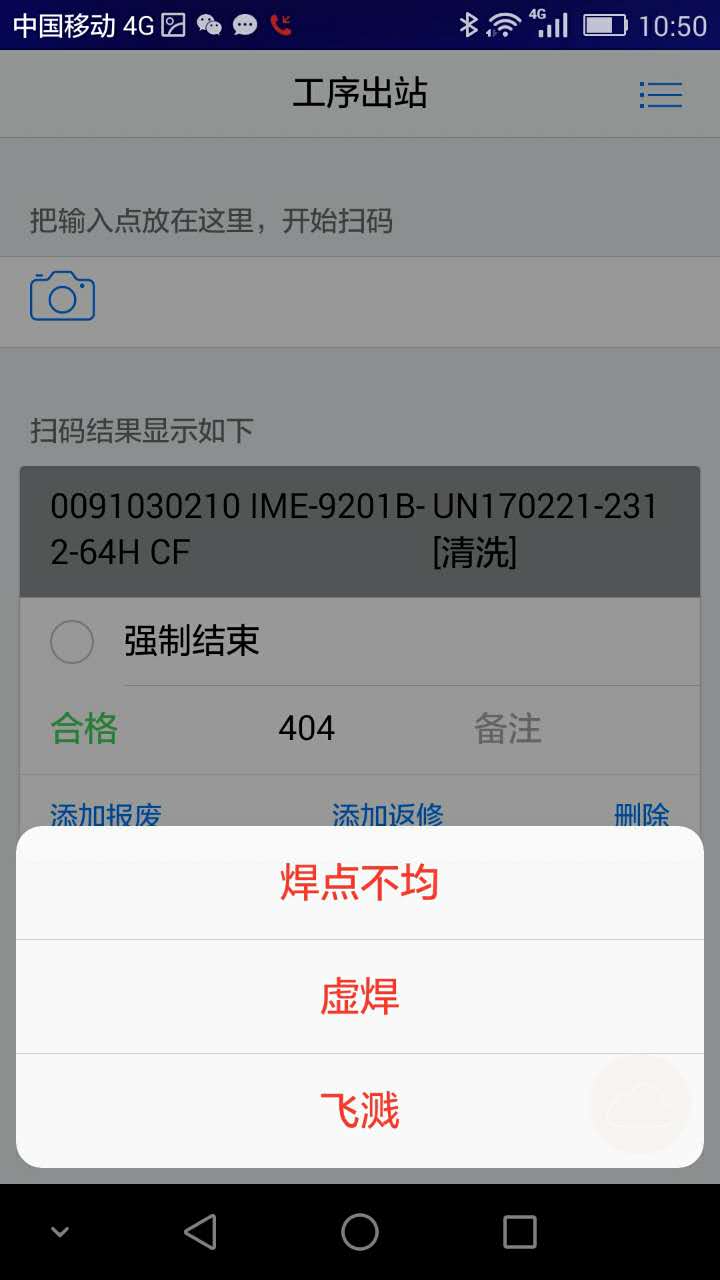Screen dimensions: 720x1280
Task: Go back using the system back button
Action: point(201,1232)
